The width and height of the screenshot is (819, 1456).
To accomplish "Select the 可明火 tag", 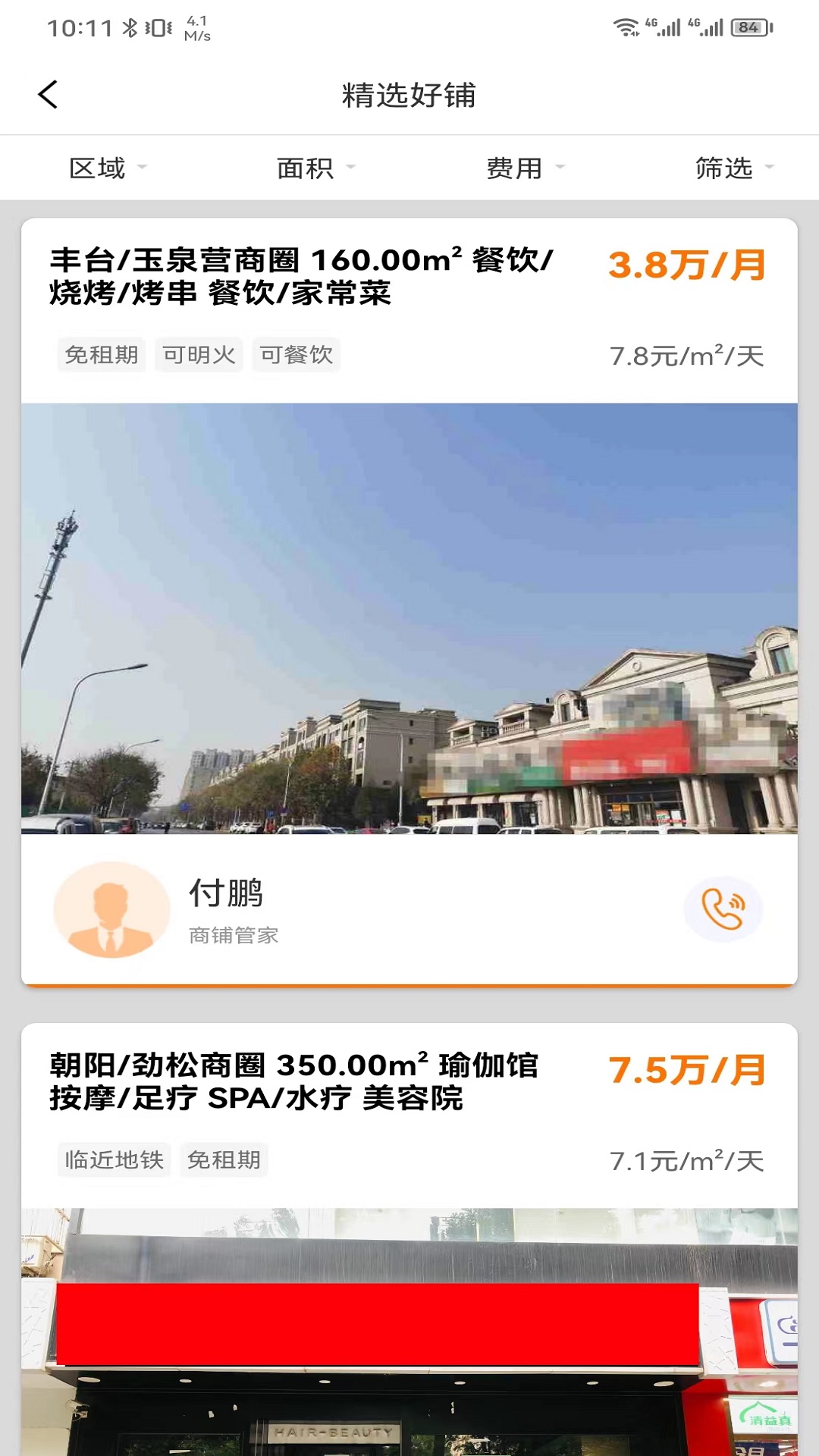I will coord(199,354).
